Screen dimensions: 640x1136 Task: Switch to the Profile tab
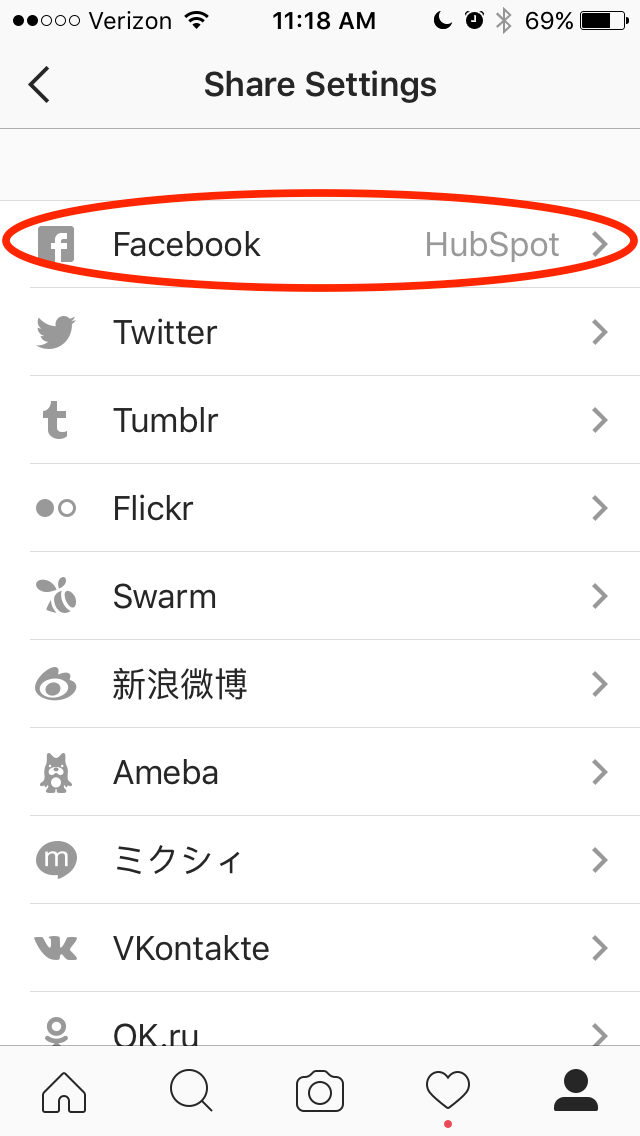coord(575,1091)
